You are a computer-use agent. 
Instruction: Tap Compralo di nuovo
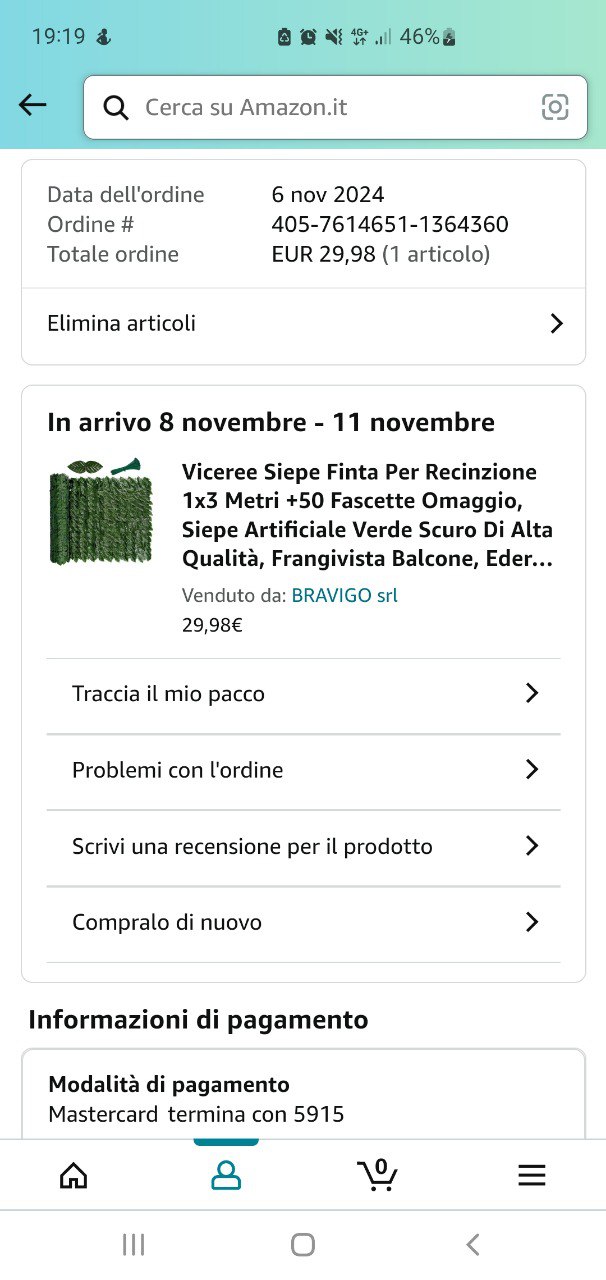pos(303,923)
